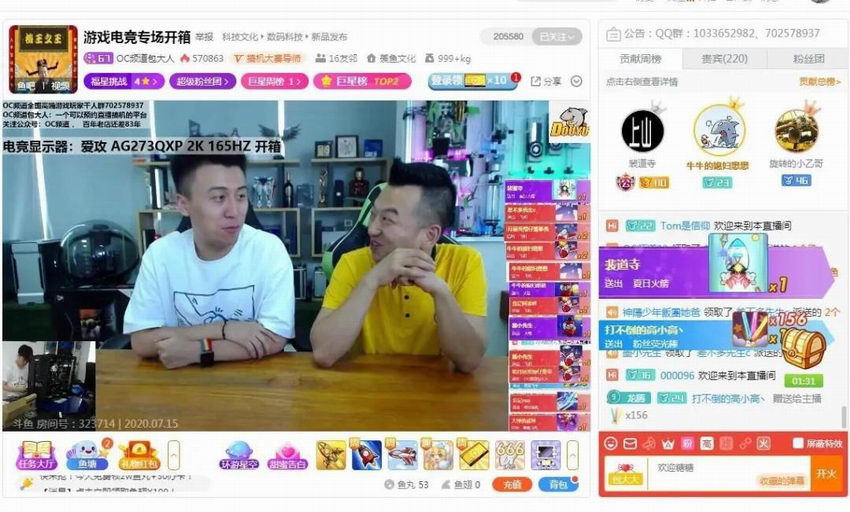850x512 pixels.
Task: Select the 贡献周榜 tab
Action: click(x=641, y=59)
